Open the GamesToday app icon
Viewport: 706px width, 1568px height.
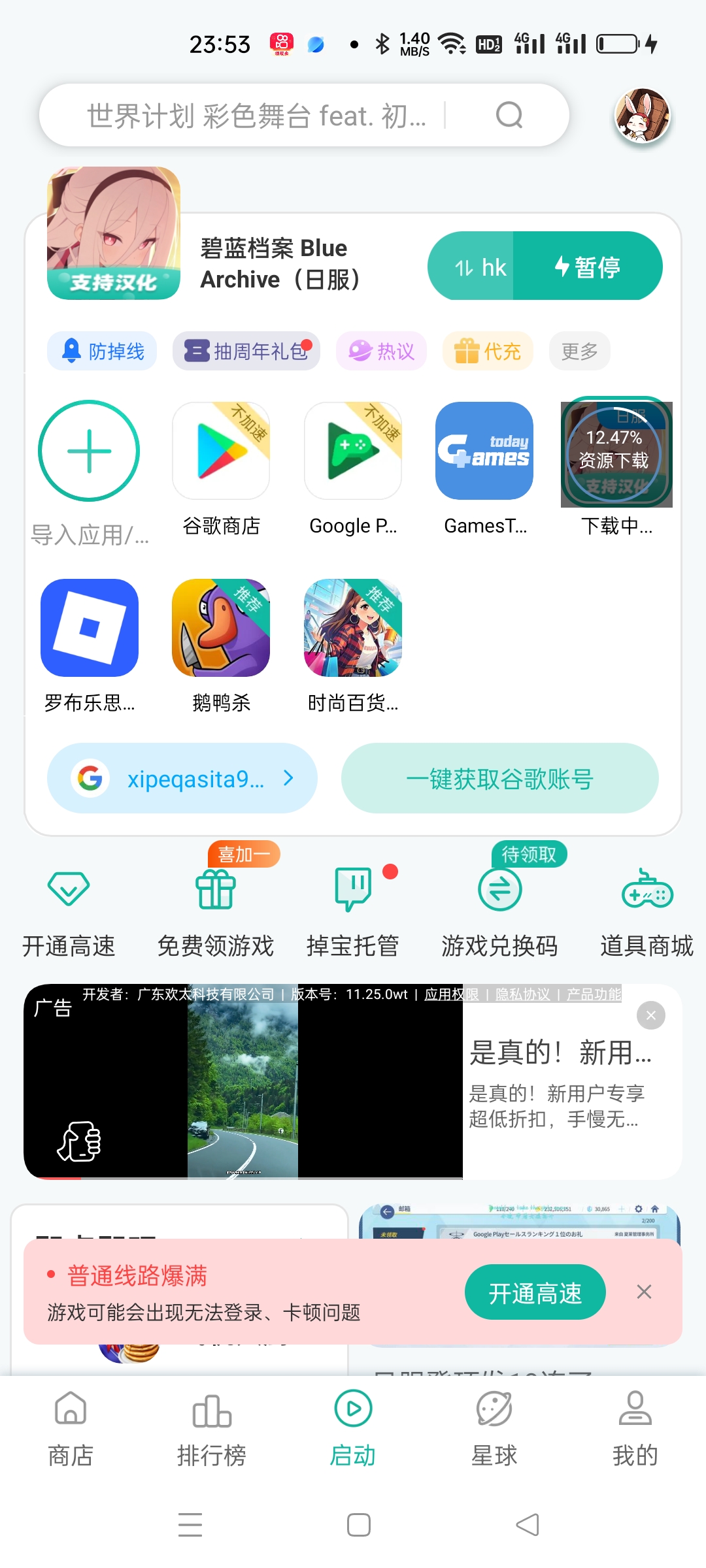coord(484,451)
